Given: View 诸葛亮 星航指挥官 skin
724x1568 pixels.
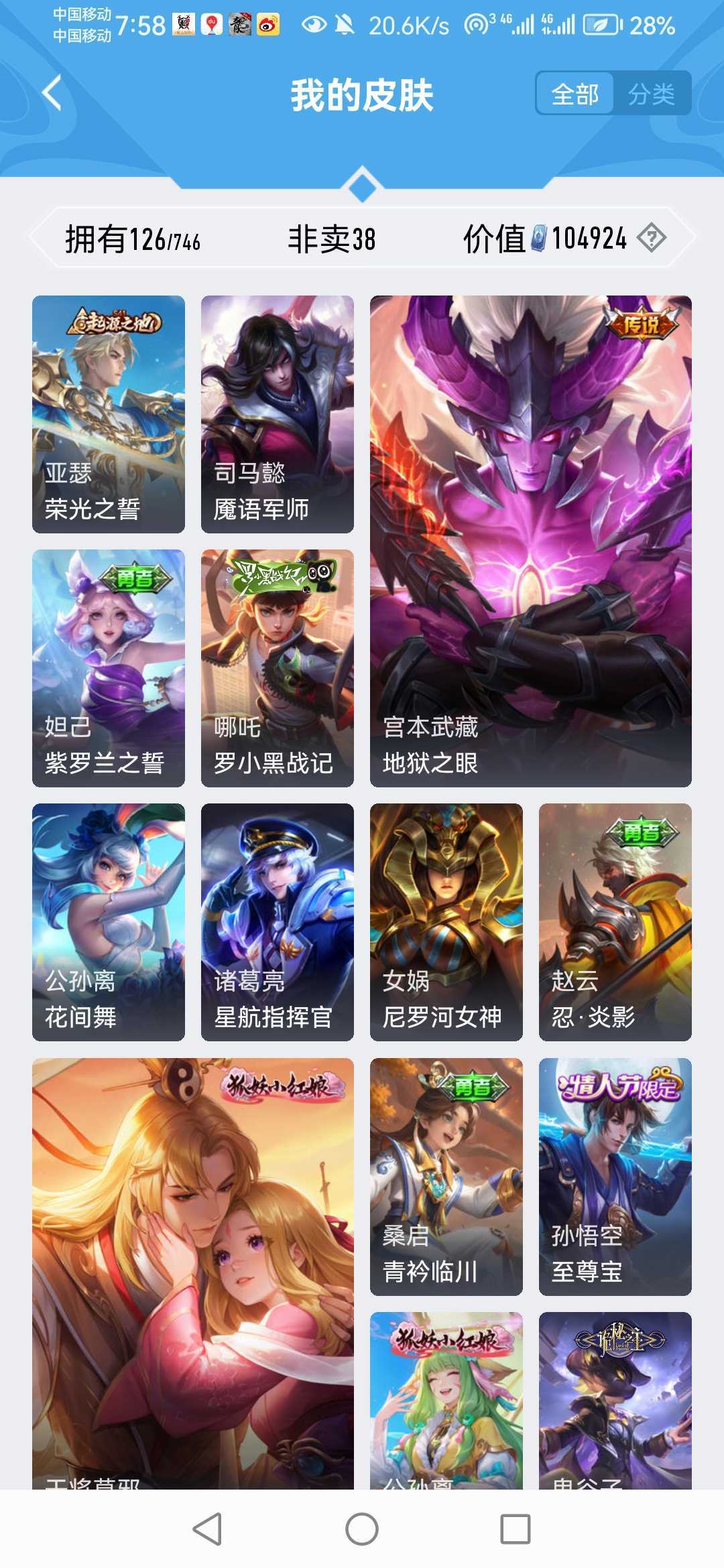Looking at the screenshot, I should click(277, 922).
